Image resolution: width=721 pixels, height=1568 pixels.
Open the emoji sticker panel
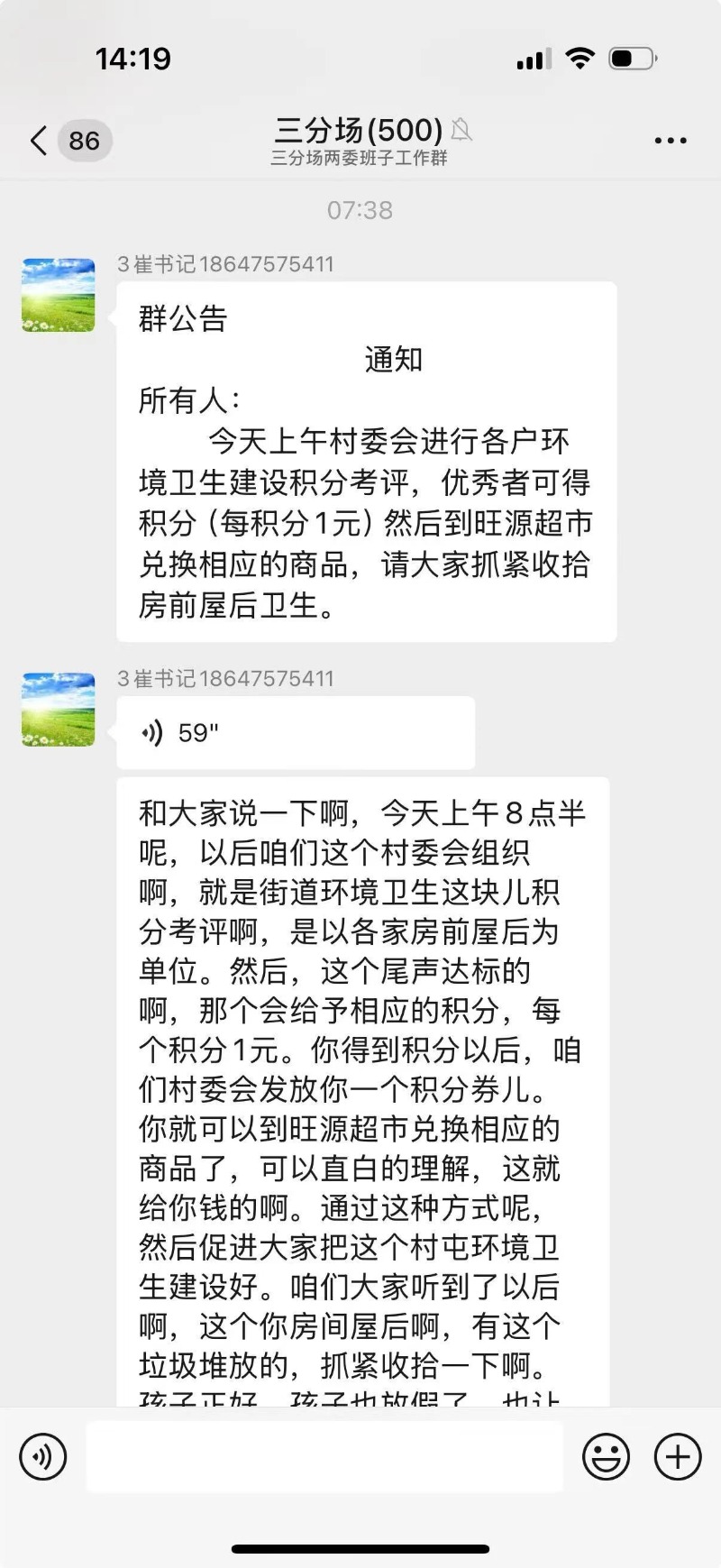pyautogui.click(x=606, y=1456)
